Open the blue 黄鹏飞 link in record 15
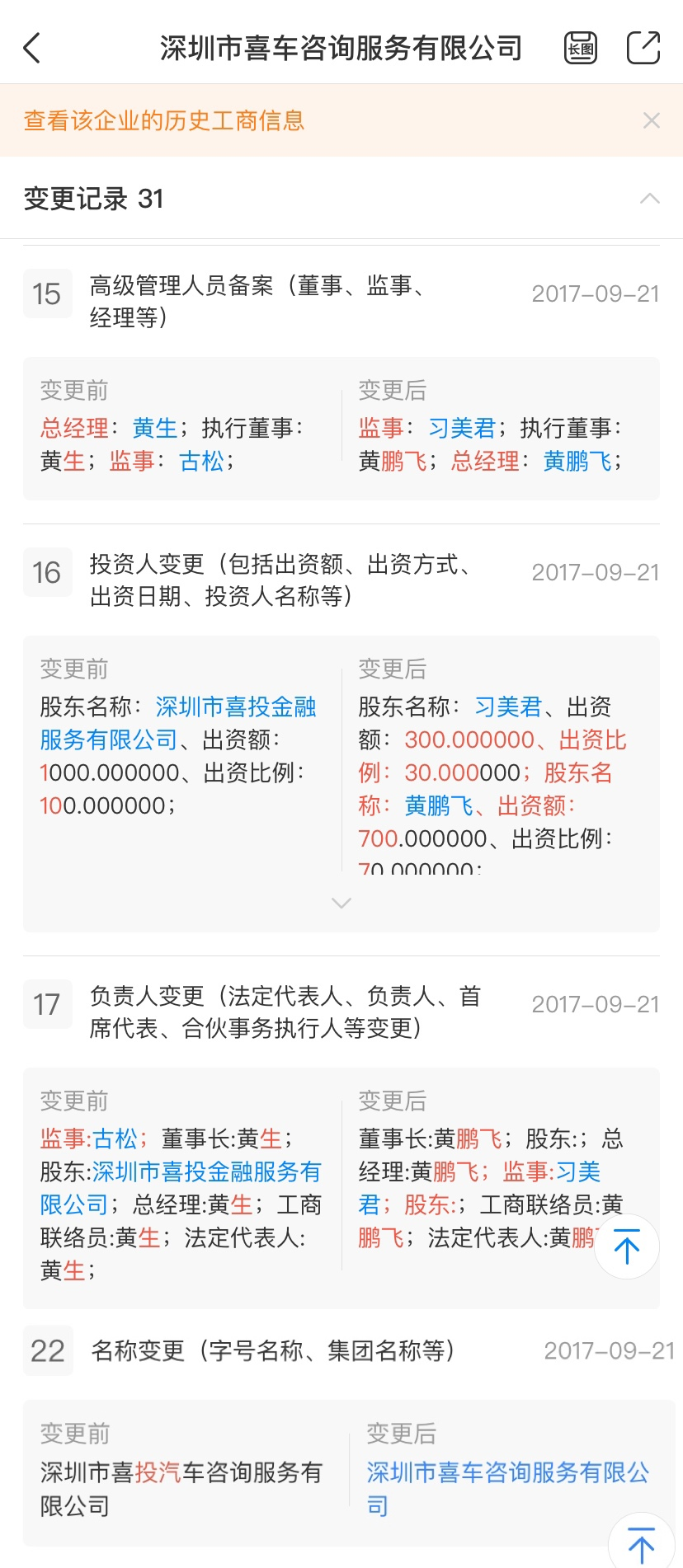The image size is (683, 1568). coord(577,461)
